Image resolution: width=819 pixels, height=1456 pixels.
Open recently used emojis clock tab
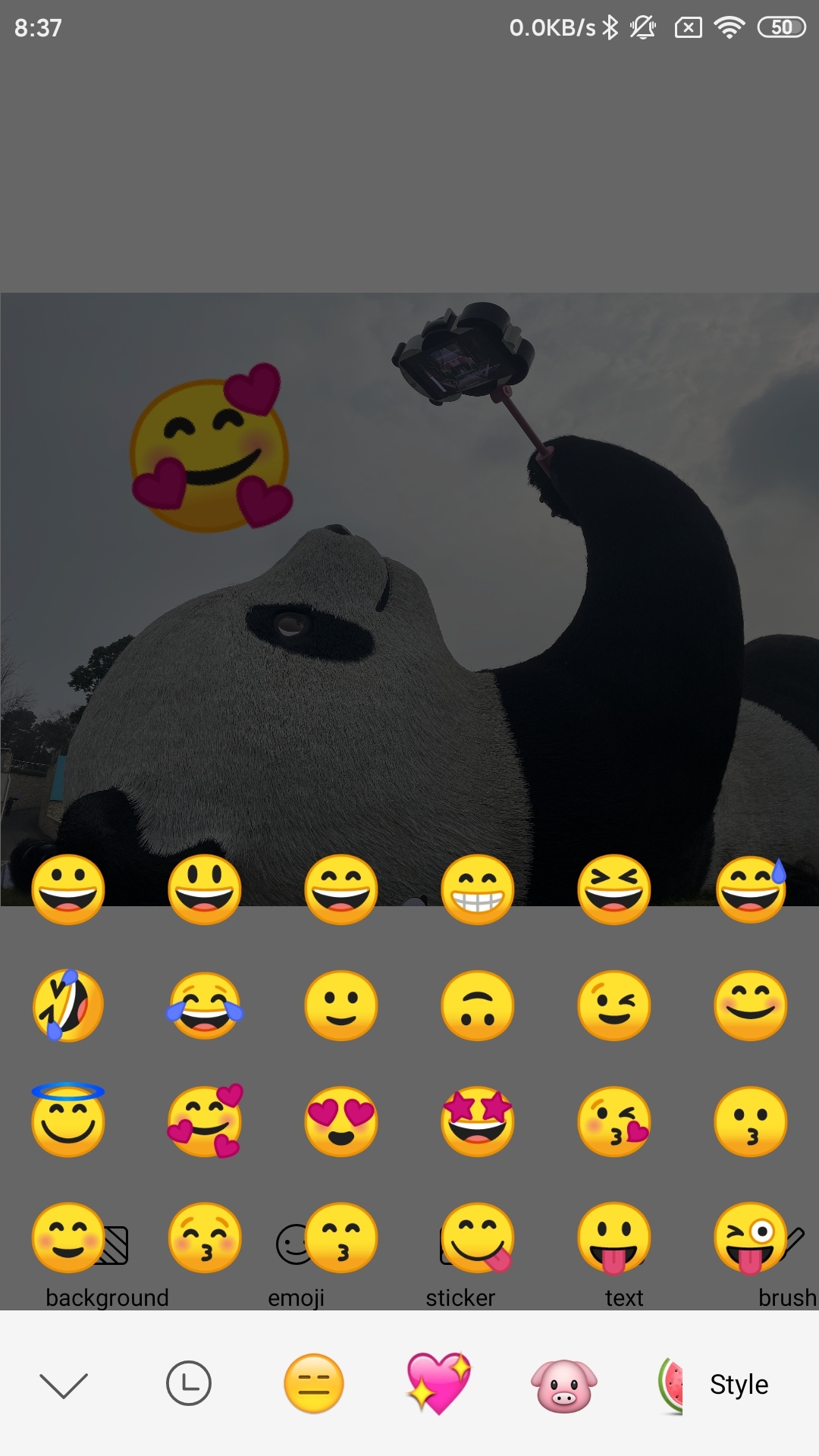[188, 1384]
